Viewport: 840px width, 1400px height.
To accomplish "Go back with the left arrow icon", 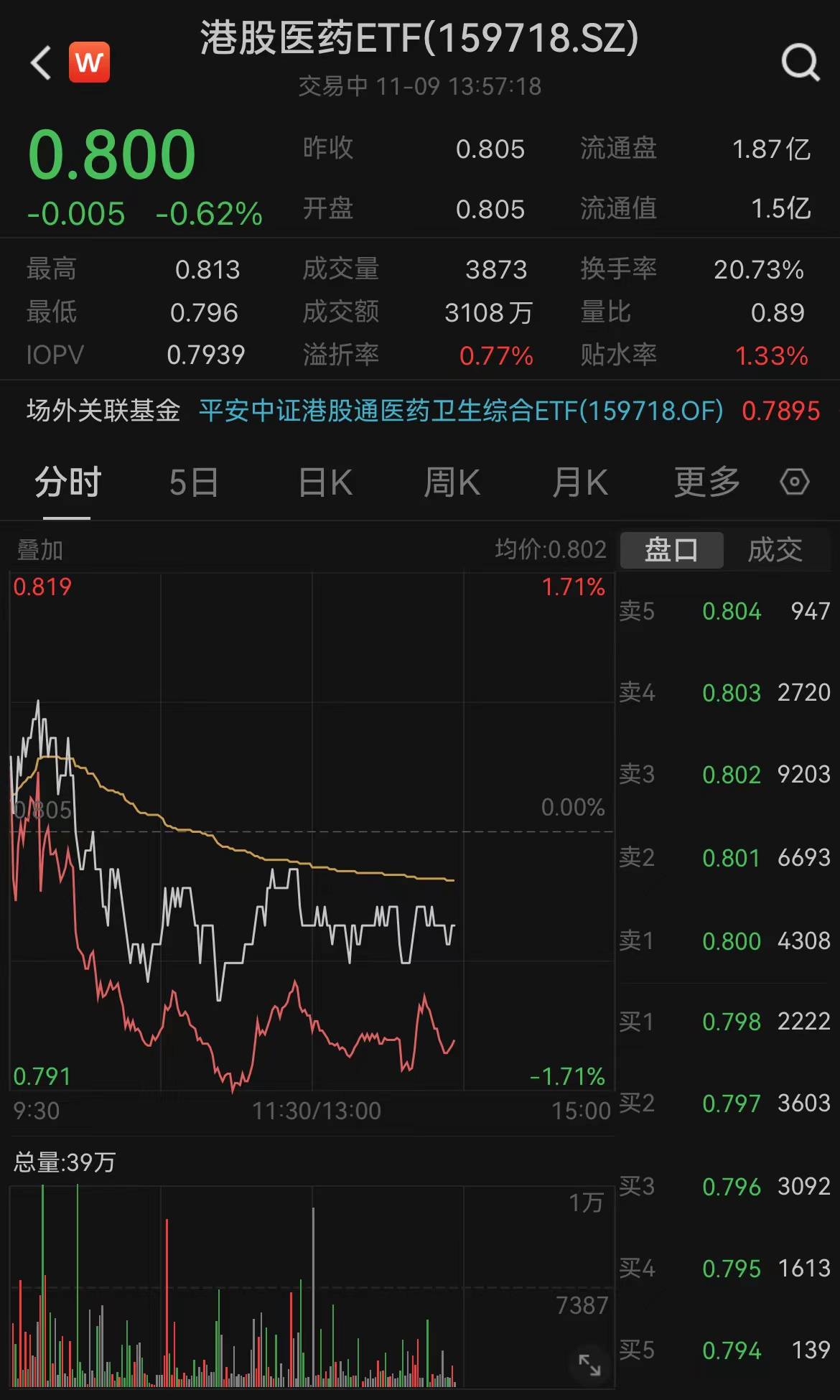I will point(39,62).
